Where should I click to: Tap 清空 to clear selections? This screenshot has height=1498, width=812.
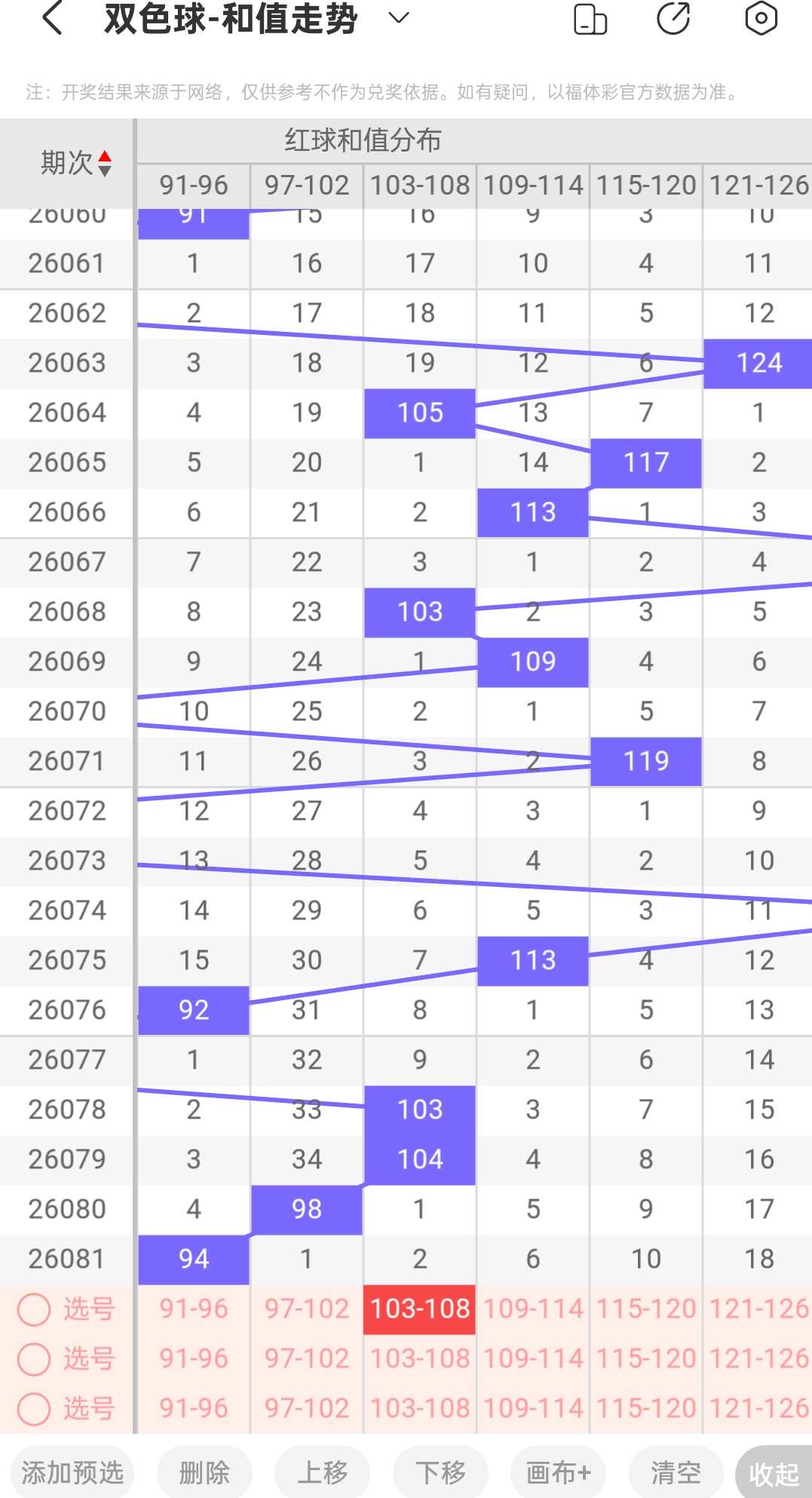point(676,1472)
